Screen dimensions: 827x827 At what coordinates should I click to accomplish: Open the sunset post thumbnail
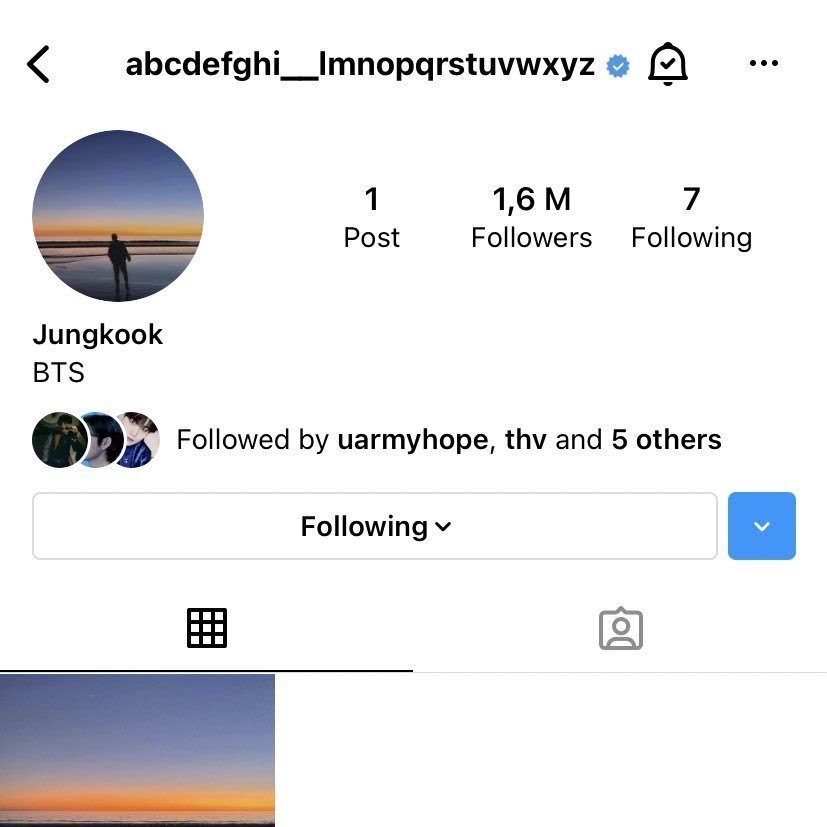point(137,750)
